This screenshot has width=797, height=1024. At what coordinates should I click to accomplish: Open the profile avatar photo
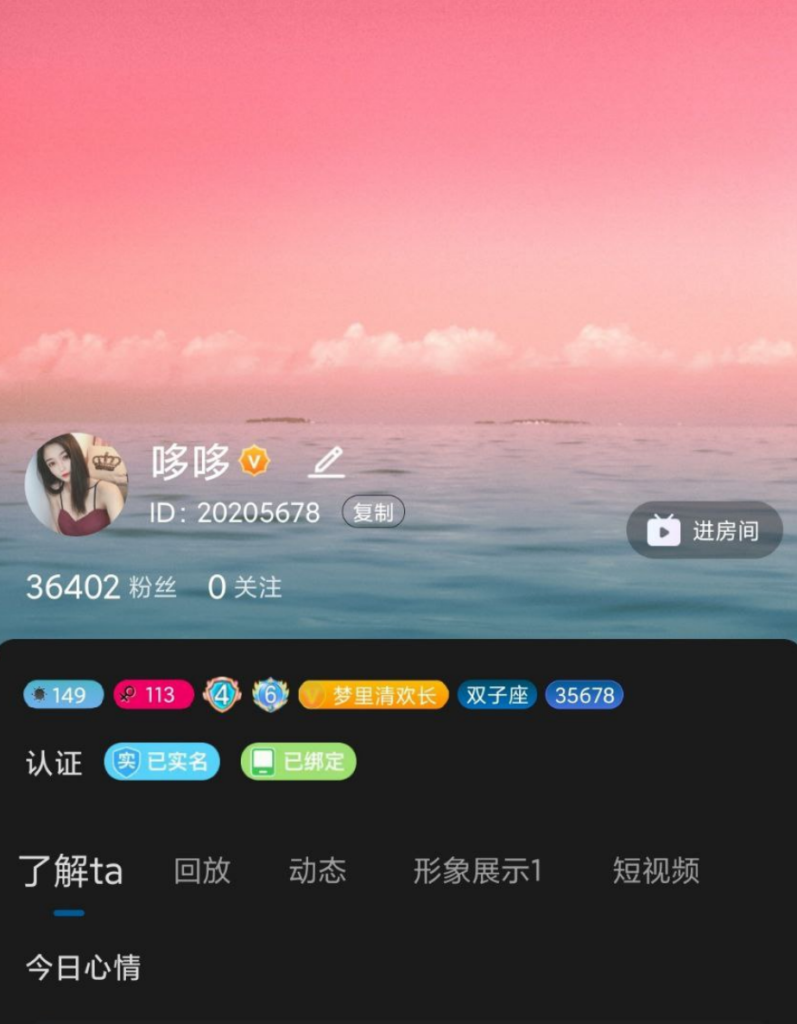click(x=76, y=484)
